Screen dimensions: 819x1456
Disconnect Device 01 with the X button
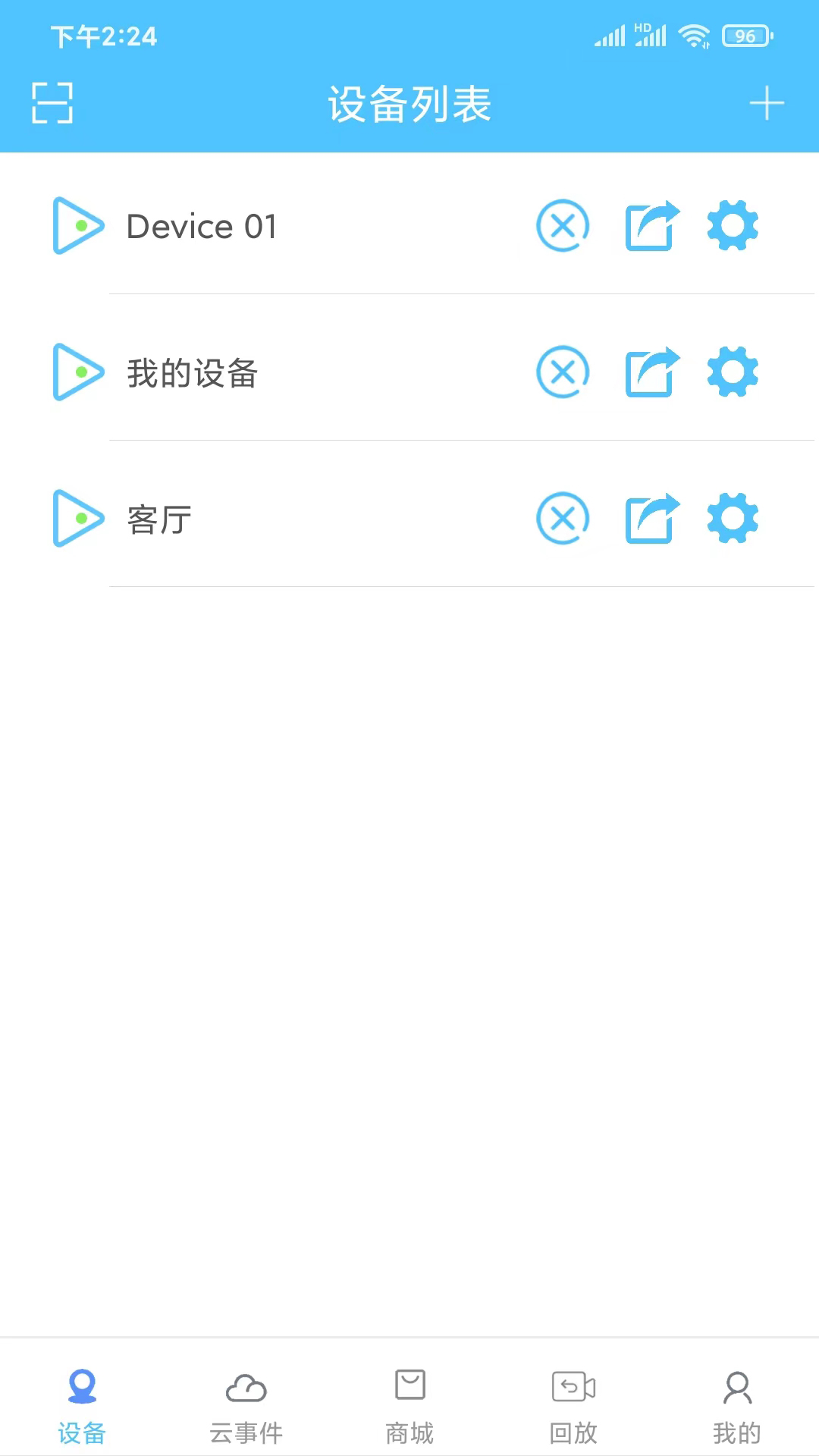(563, 225)
